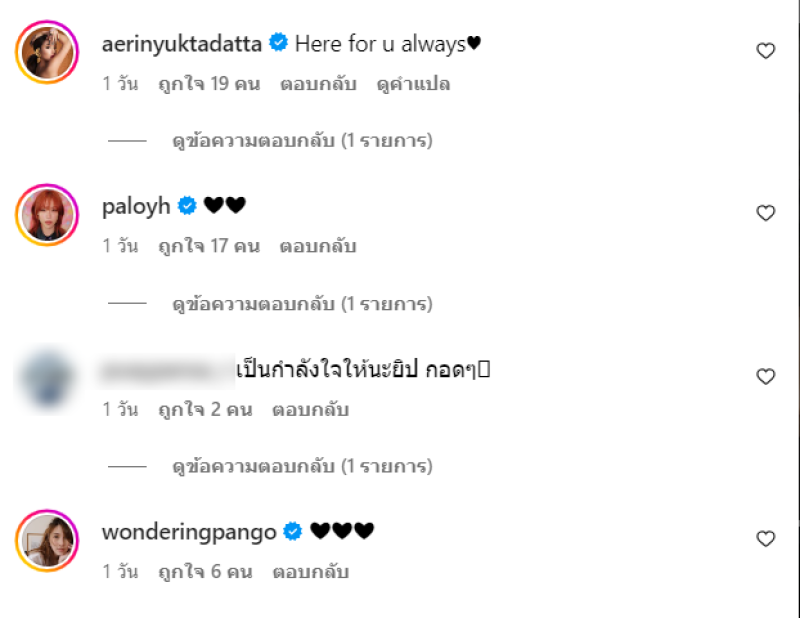The height and width of the screenshot is (618, 800).
Task: Expand replies under the เป็นกำลังใจให้นะยิป comment
Action: (x=302, y=466)
